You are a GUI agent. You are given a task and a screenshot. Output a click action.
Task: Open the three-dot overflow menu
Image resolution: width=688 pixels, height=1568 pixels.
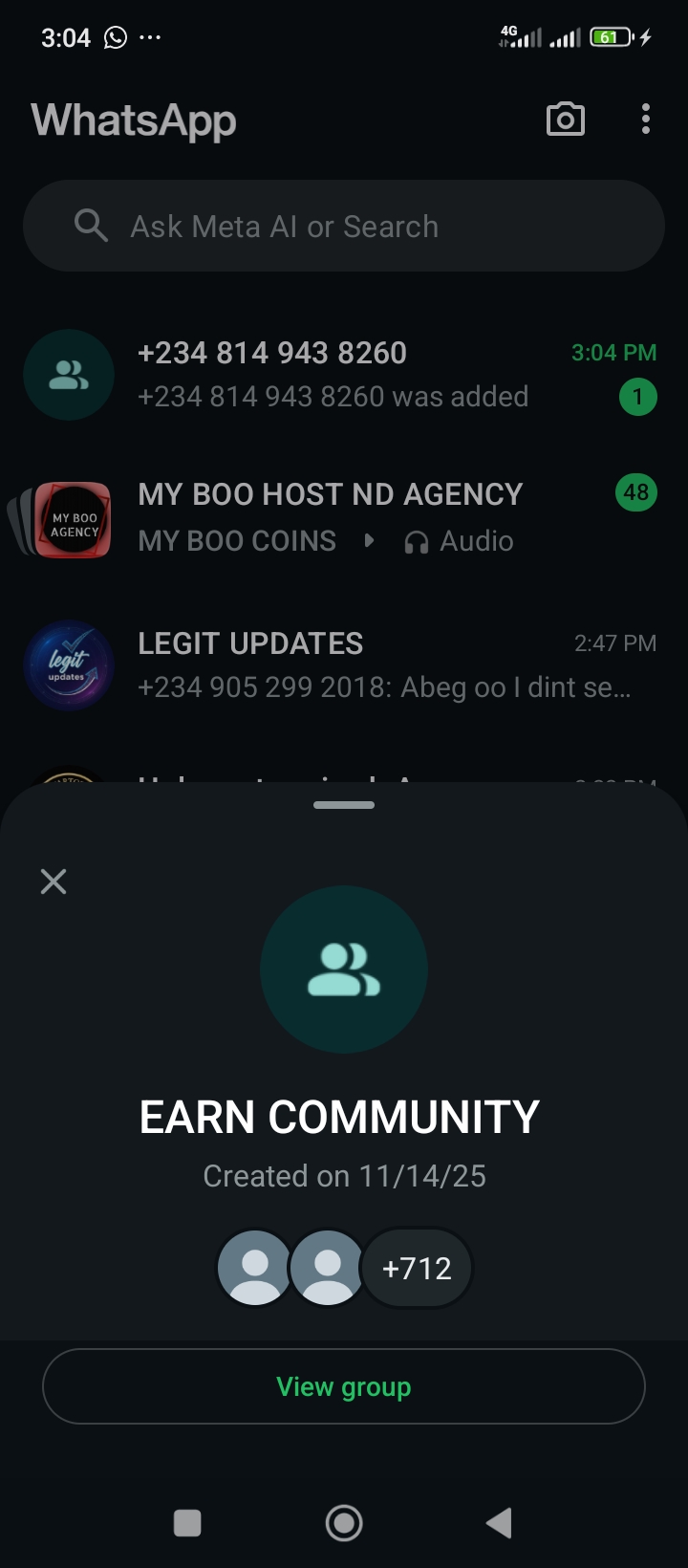coord(646,120)
